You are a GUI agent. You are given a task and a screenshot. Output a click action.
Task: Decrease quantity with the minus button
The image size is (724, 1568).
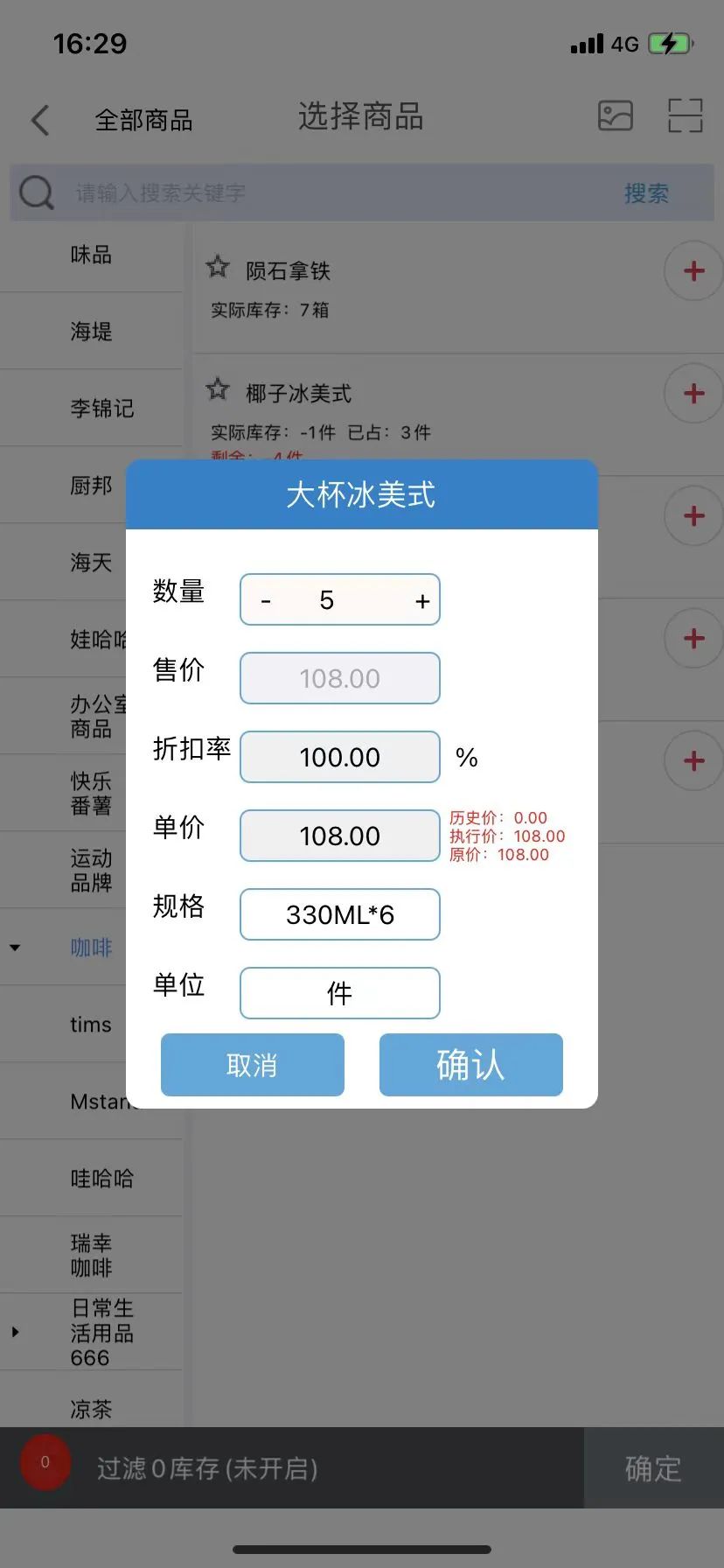tap(266, 600)
